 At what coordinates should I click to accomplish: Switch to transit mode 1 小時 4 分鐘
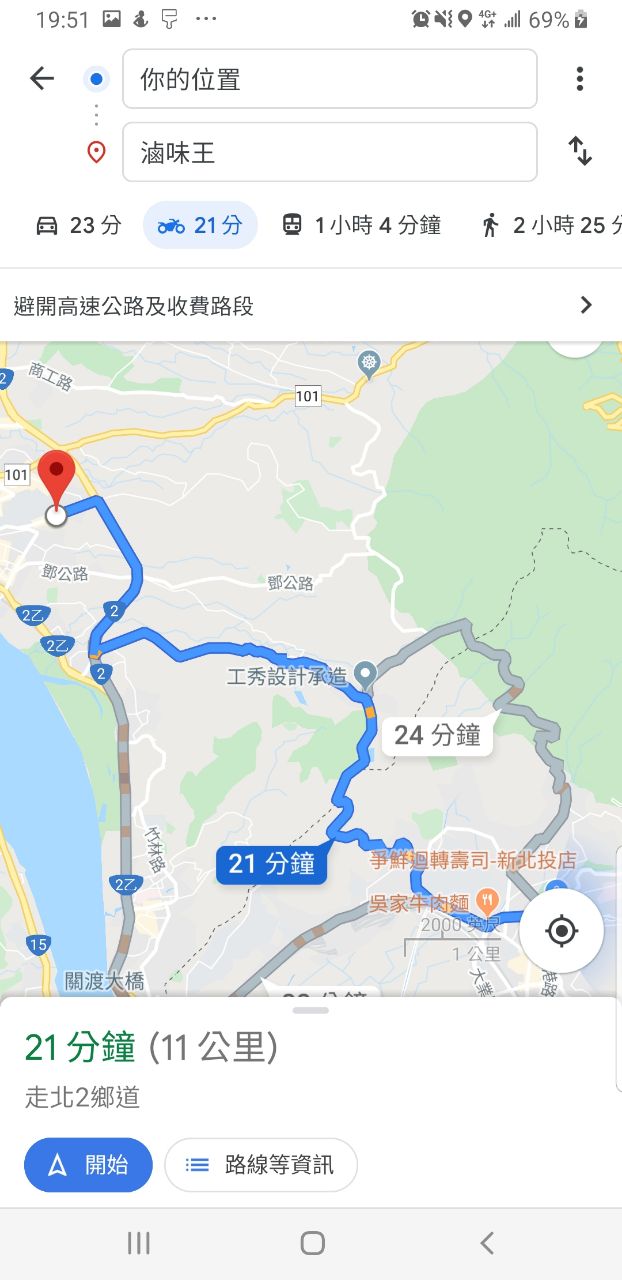coord(361,225)
